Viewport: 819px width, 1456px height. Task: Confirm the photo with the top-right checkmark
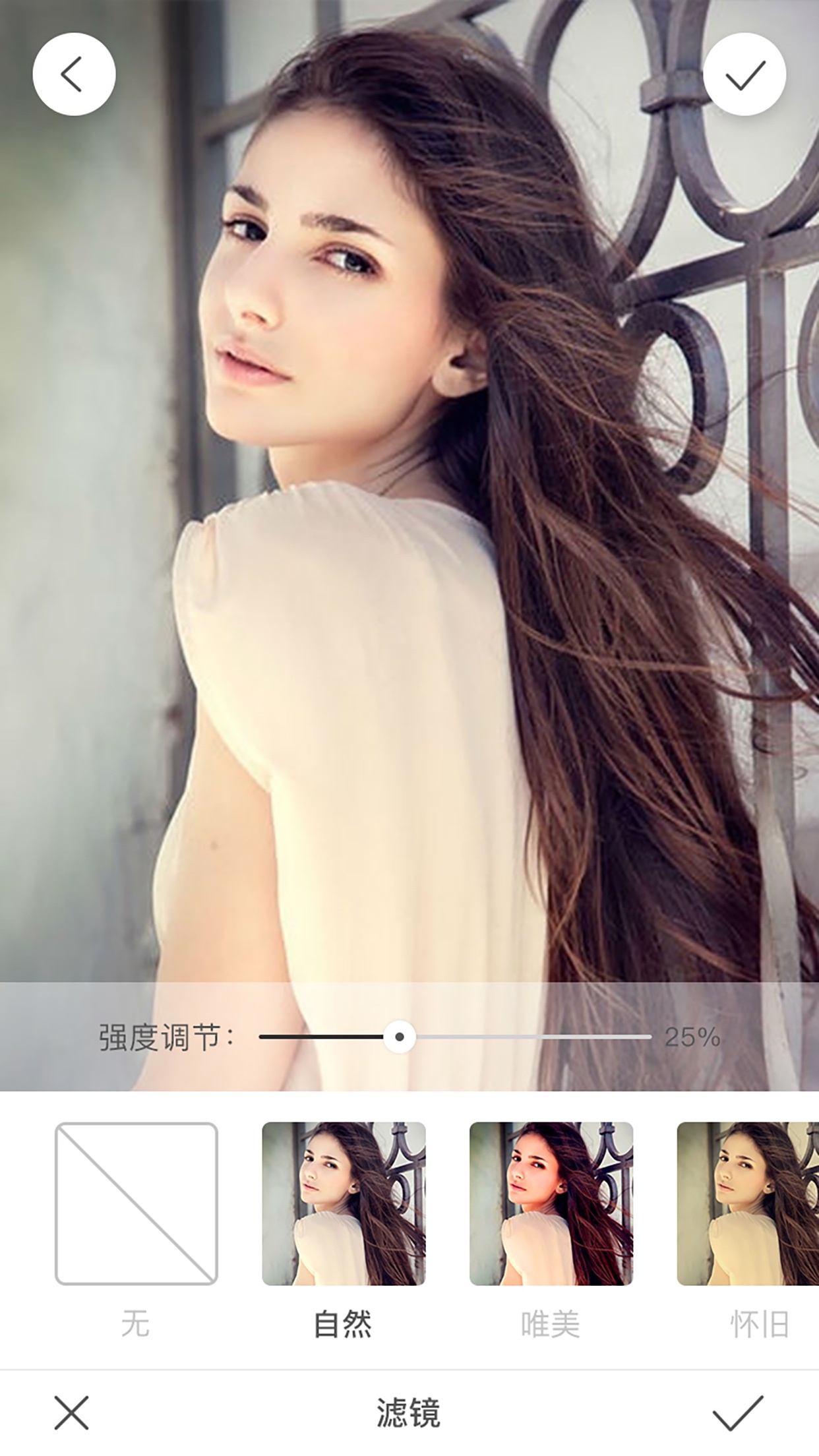click(x=744, y=75)
